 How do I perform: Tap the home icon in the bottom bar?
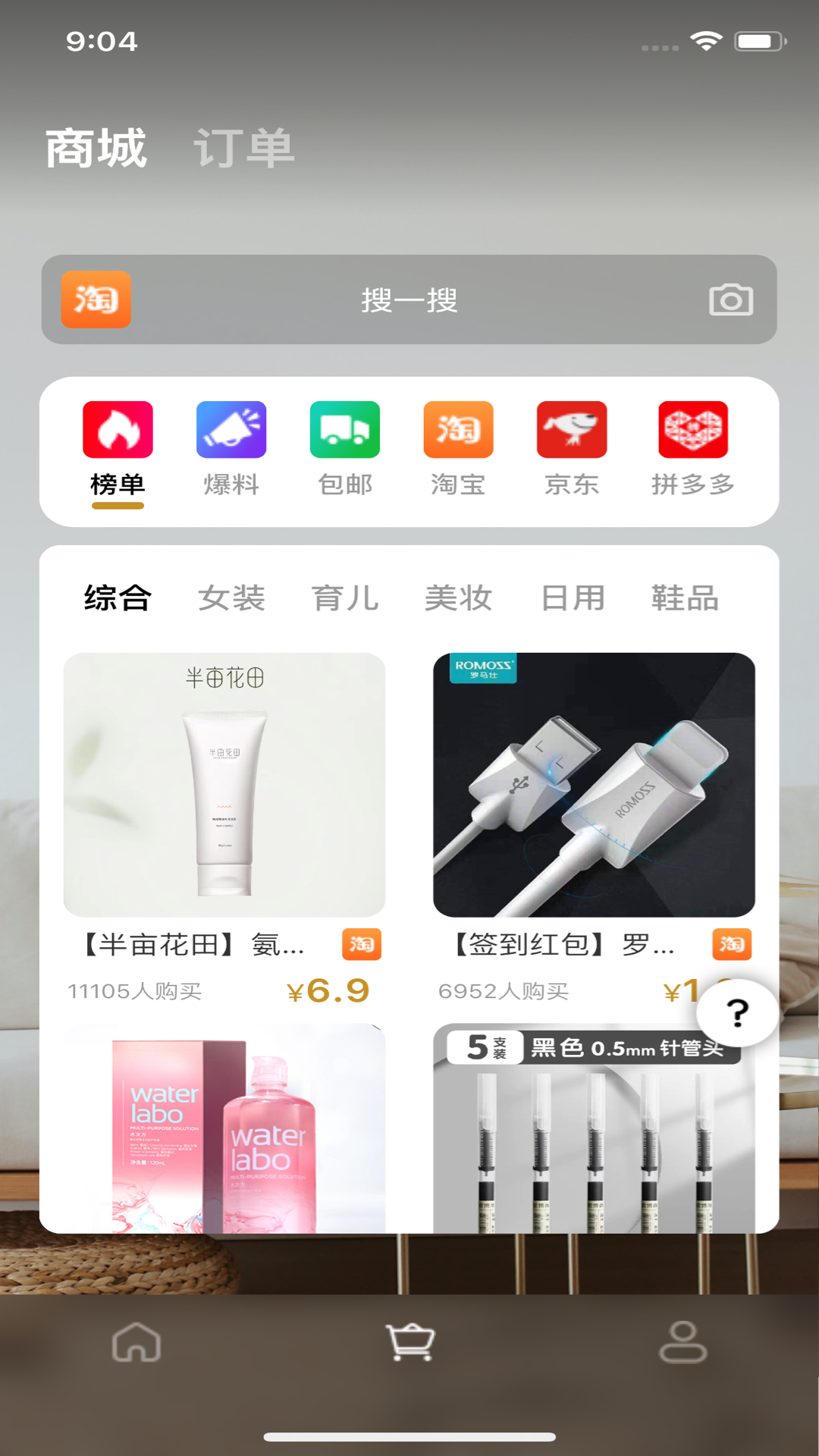(x=136, y=1342)
